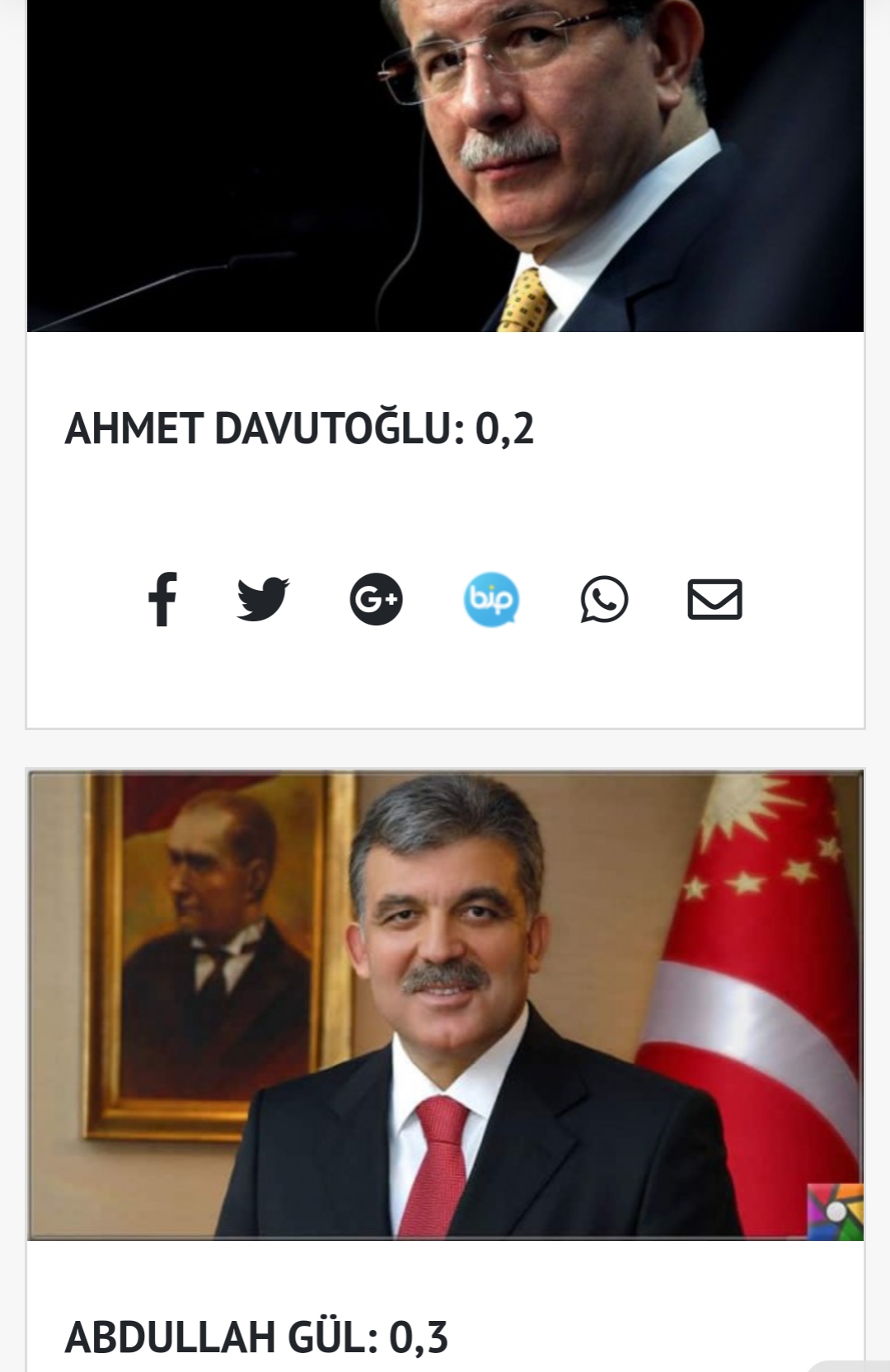Share Davutoğlu card on Twitter

point(263,599)
